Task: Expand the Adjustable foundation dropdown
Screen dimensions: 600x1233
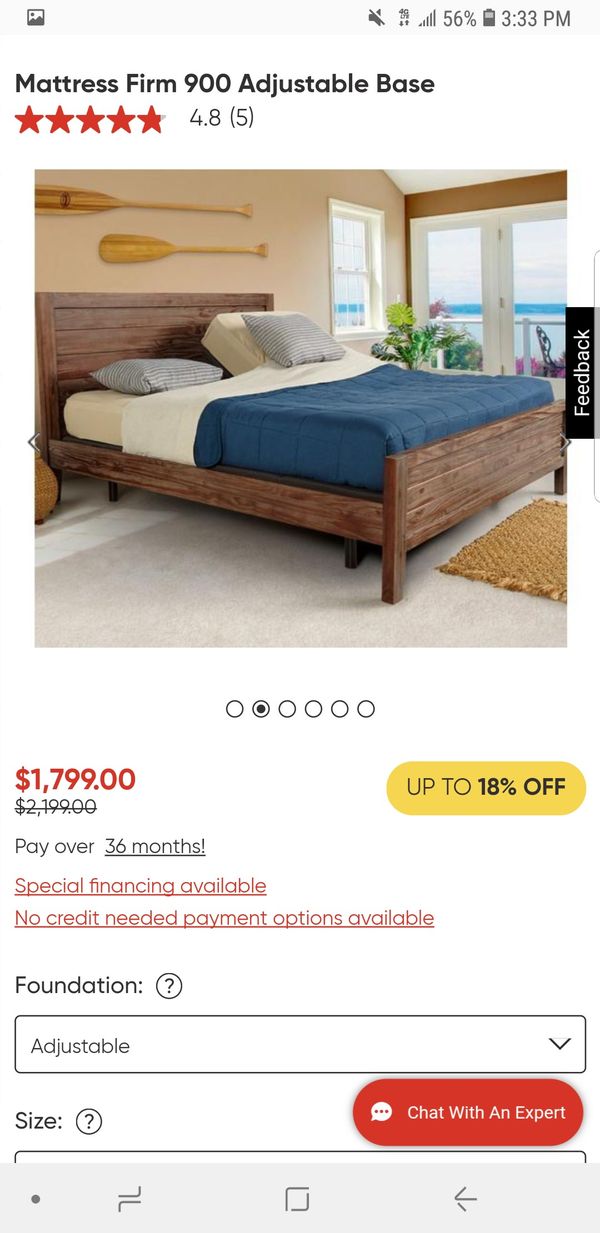Action: pyautogui.click(x=300, y=1045)
